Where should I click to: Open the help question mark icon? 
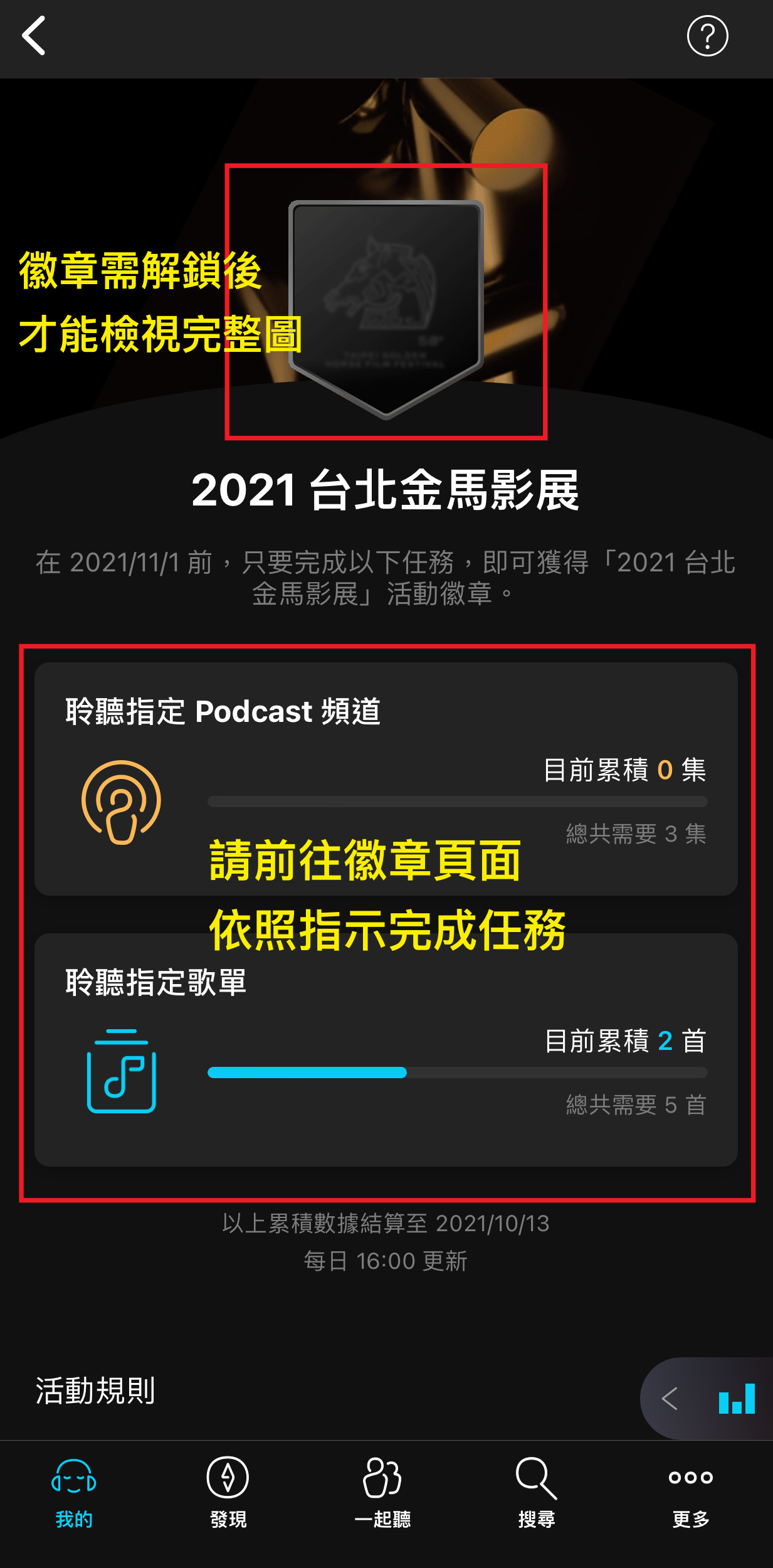click(x=707, y=36)
